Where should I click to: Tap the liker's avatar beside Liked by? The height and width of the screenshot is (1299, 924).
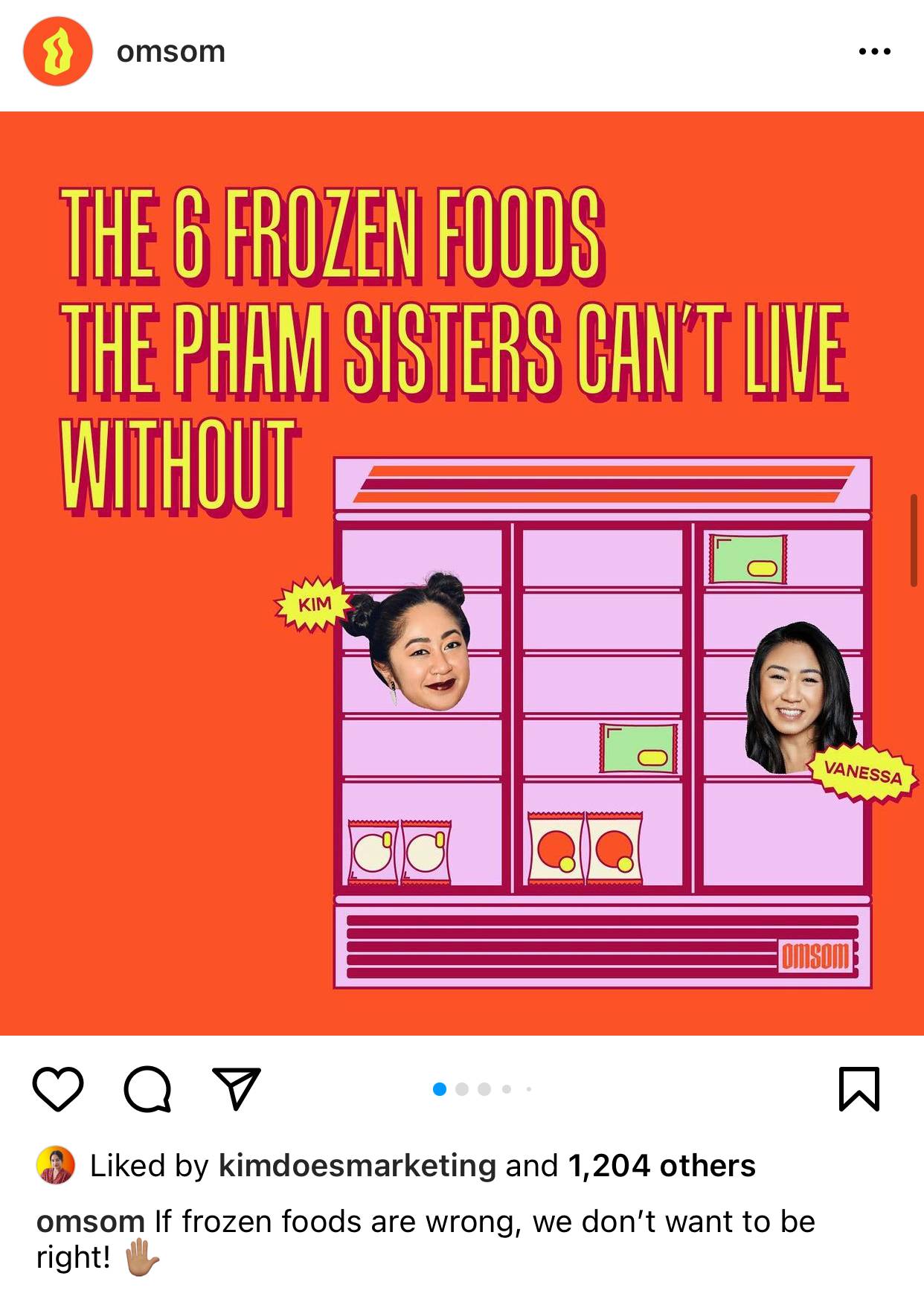56,1166
